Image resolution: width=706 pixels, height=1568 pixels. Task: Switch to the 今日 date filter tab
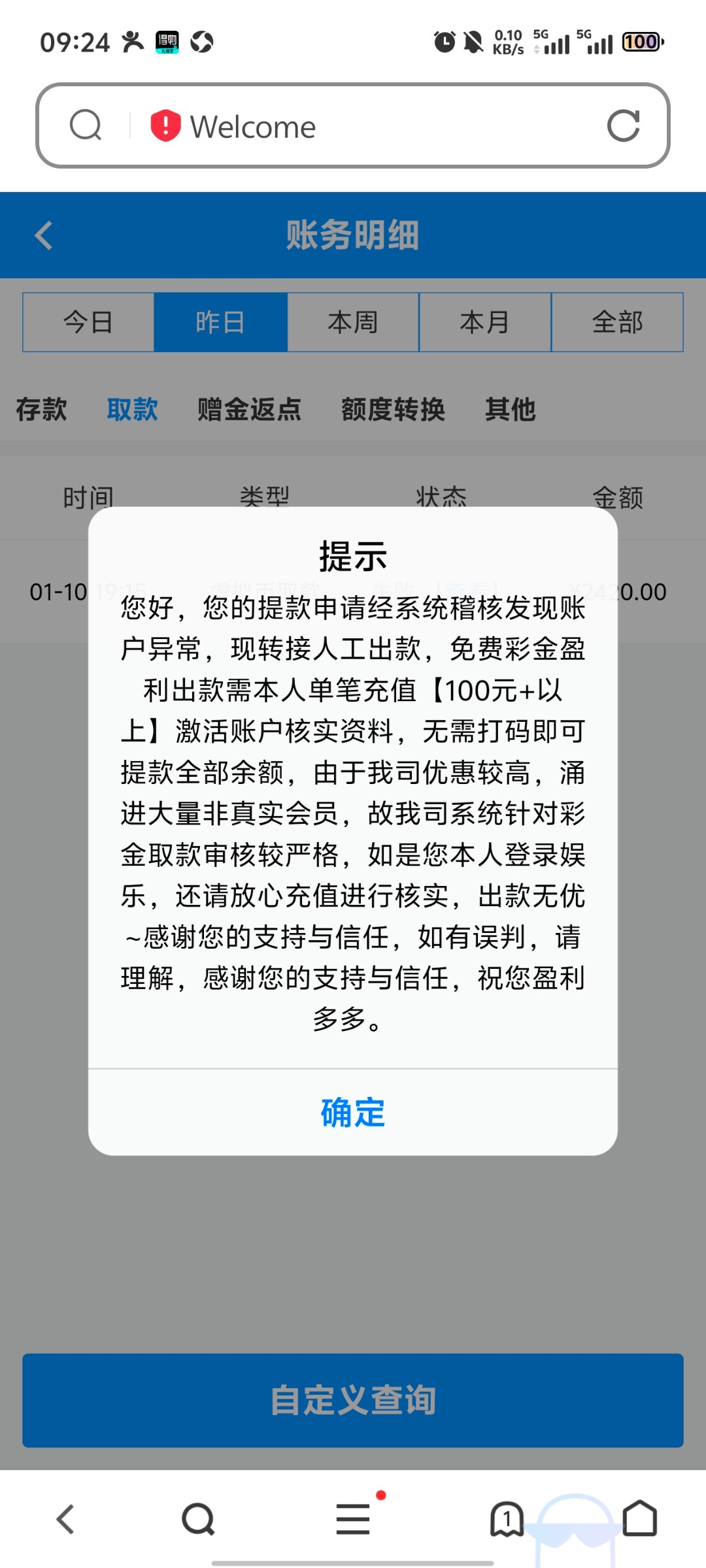click(88, 321)
